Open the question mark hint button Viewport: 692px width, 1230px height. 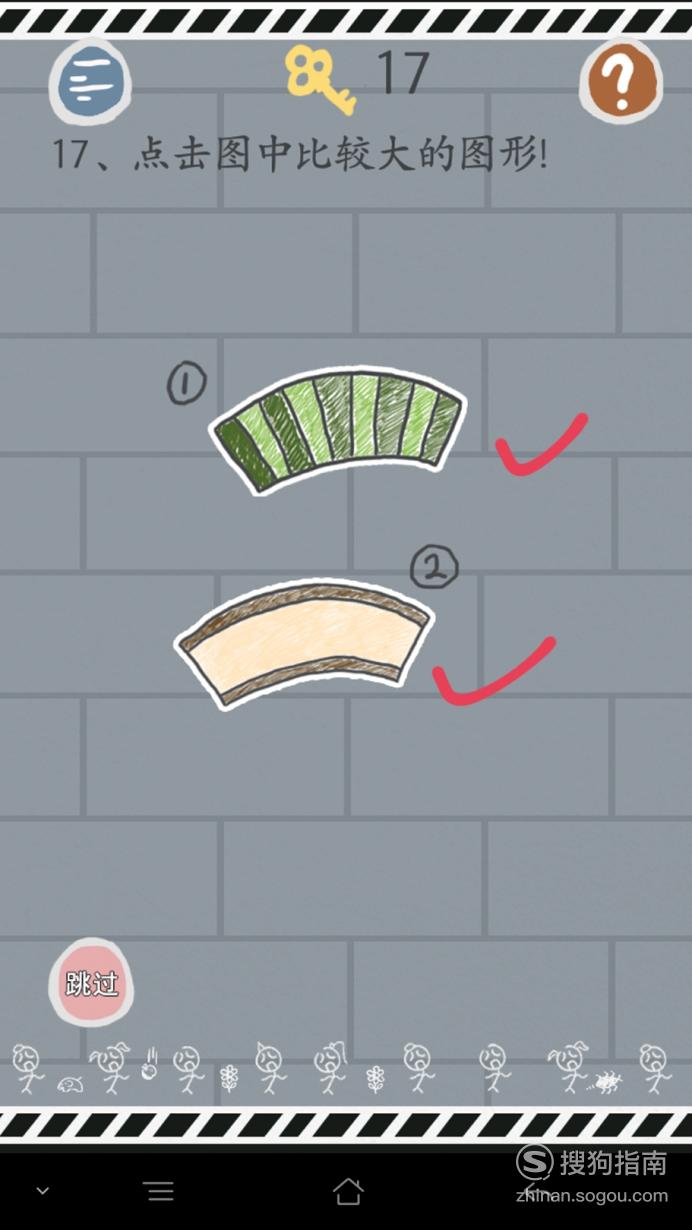click(x=620, y=81)
